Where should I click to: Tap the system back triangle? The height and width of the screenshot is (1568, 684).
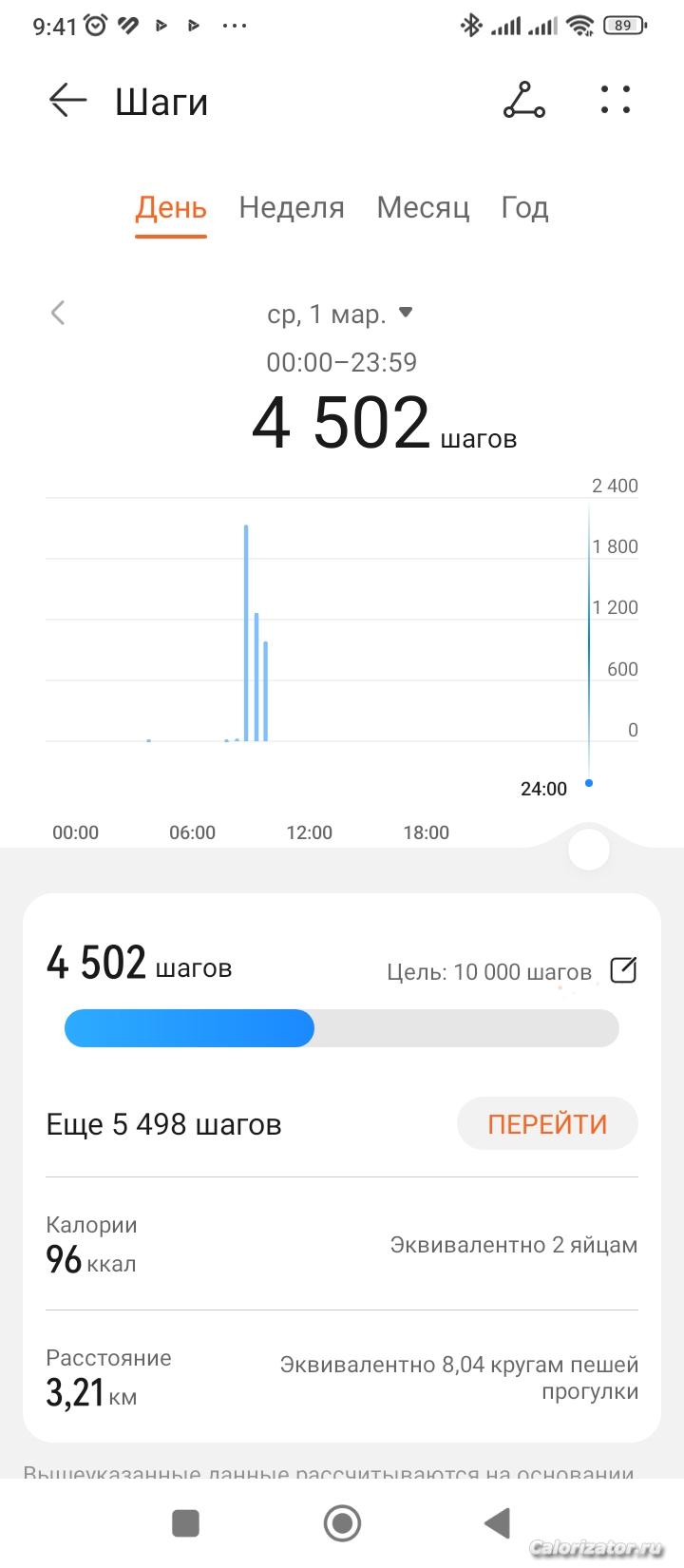498,1522
